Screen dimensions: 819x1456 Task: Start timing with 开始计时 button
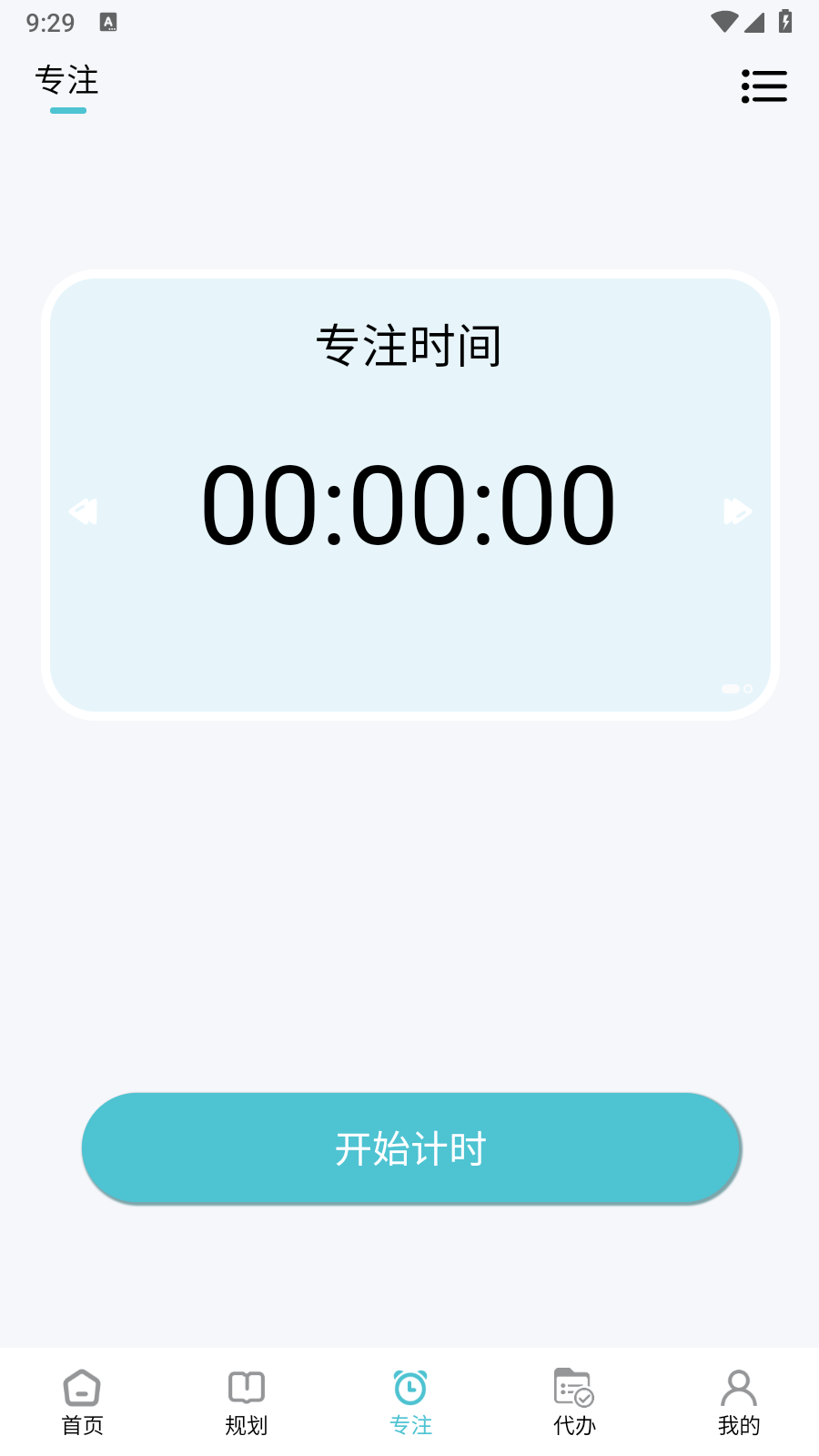point(411,1148)
